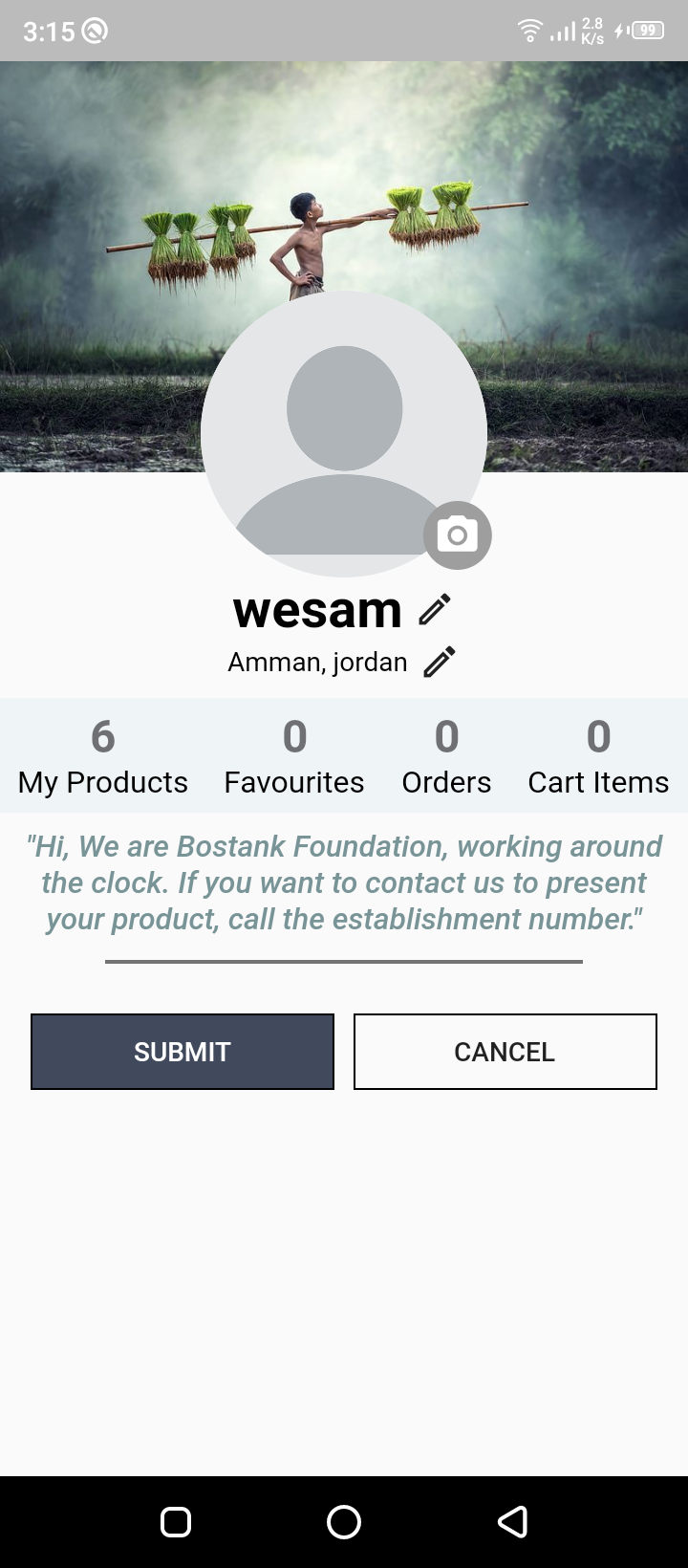
Task: Tap the recent apps square navigation button
Action: click(x=175, y=1521)
